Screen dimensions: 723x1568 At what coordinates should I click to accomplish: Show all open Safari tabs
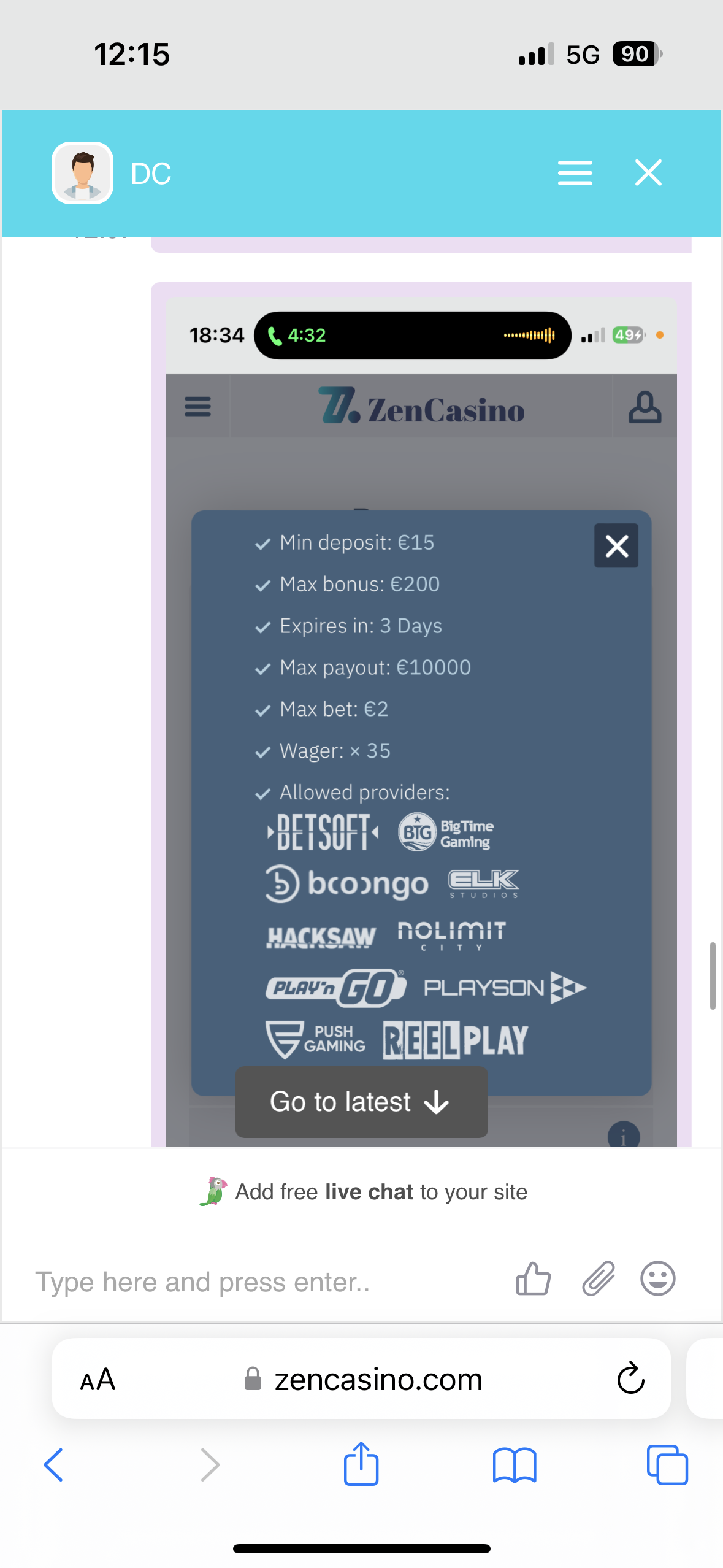(667, 1465)
